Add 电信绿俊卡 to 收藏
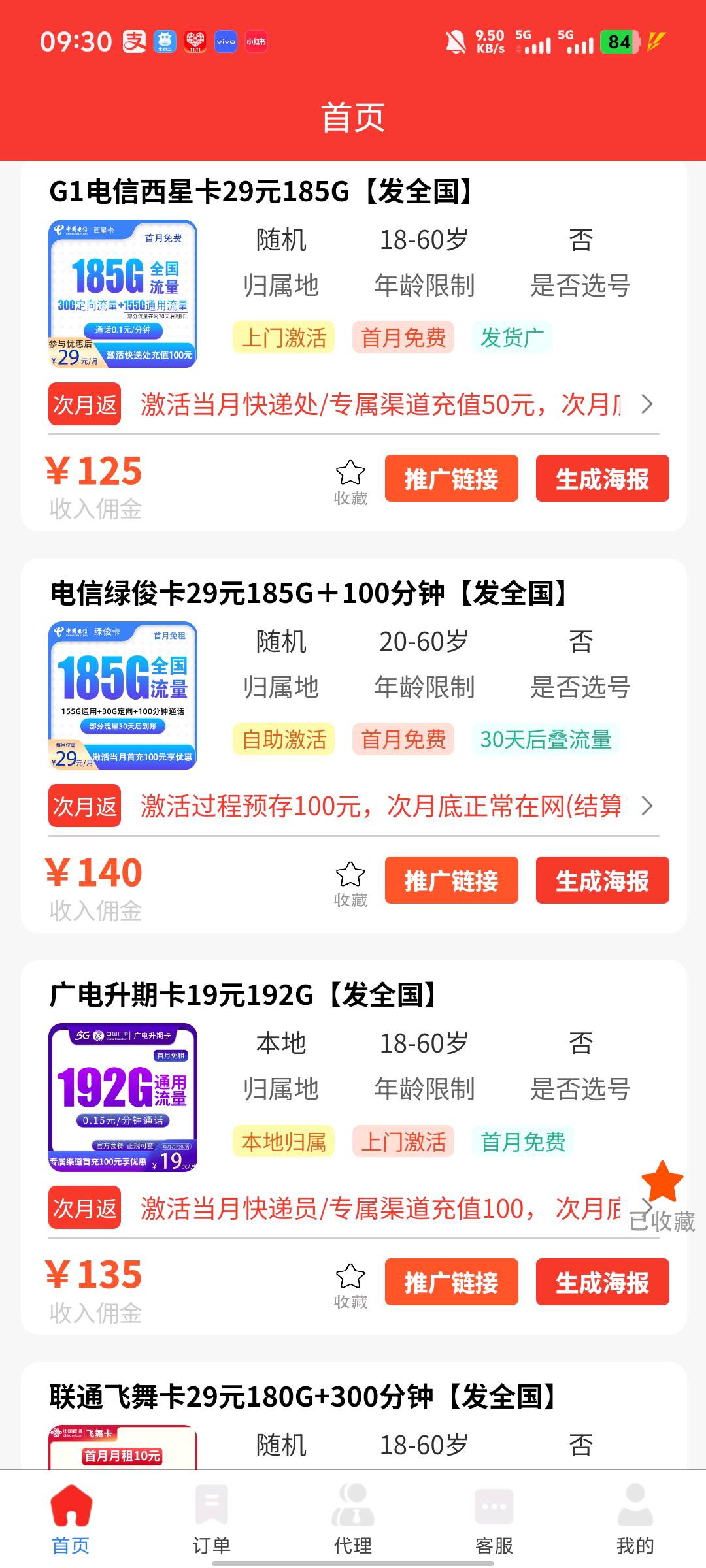Viewport: 706px width, 1568px height. pos(350,883)
